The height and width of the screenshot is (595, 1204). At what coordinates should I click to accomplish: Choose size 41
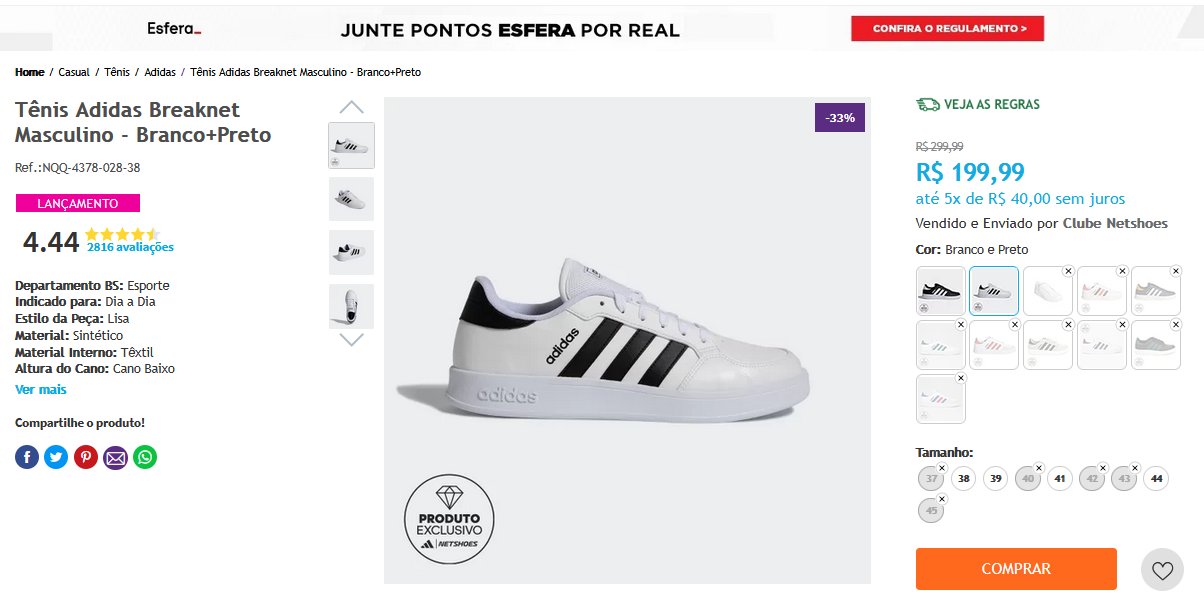[x=1059, y=479]
